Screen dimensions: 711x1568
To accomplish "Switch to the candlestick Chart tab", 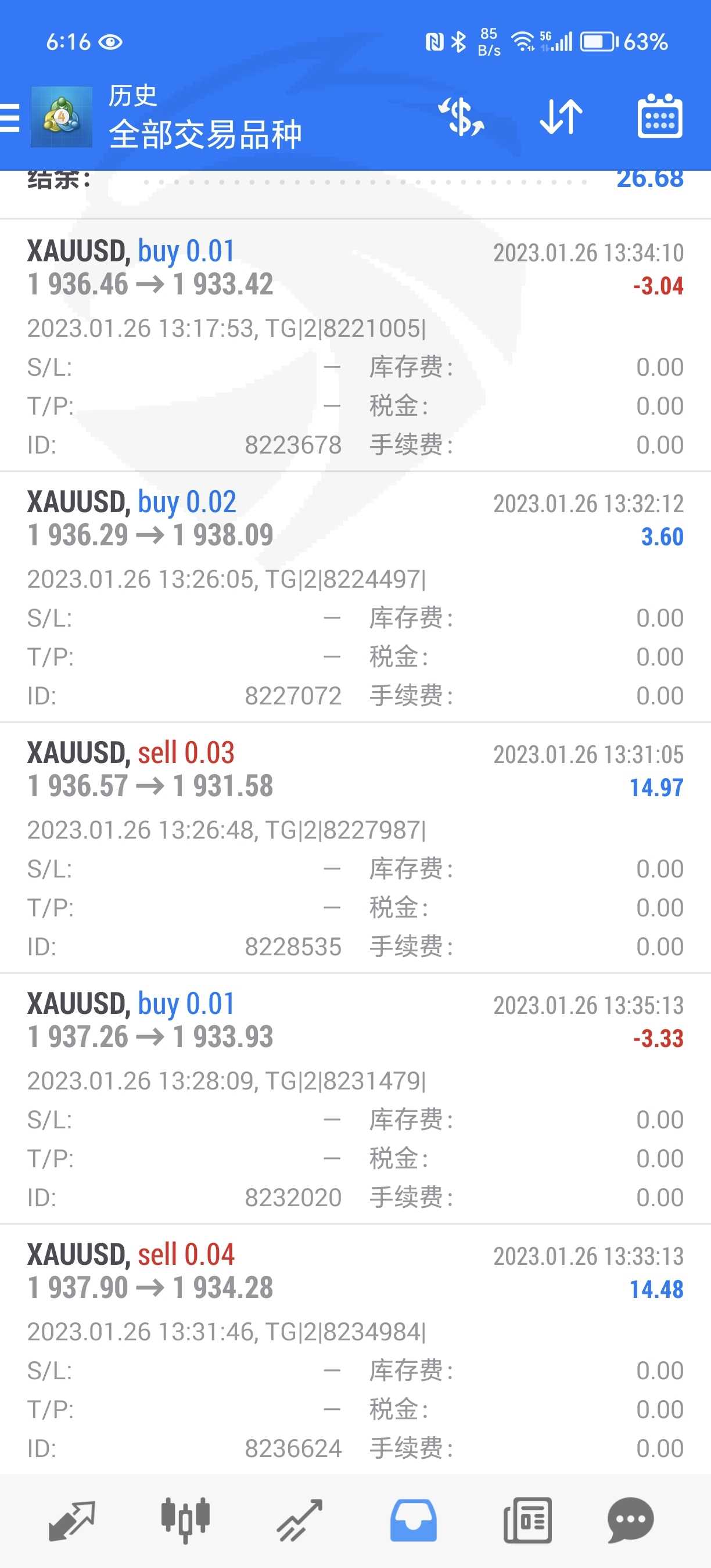I will point(185,1520).
